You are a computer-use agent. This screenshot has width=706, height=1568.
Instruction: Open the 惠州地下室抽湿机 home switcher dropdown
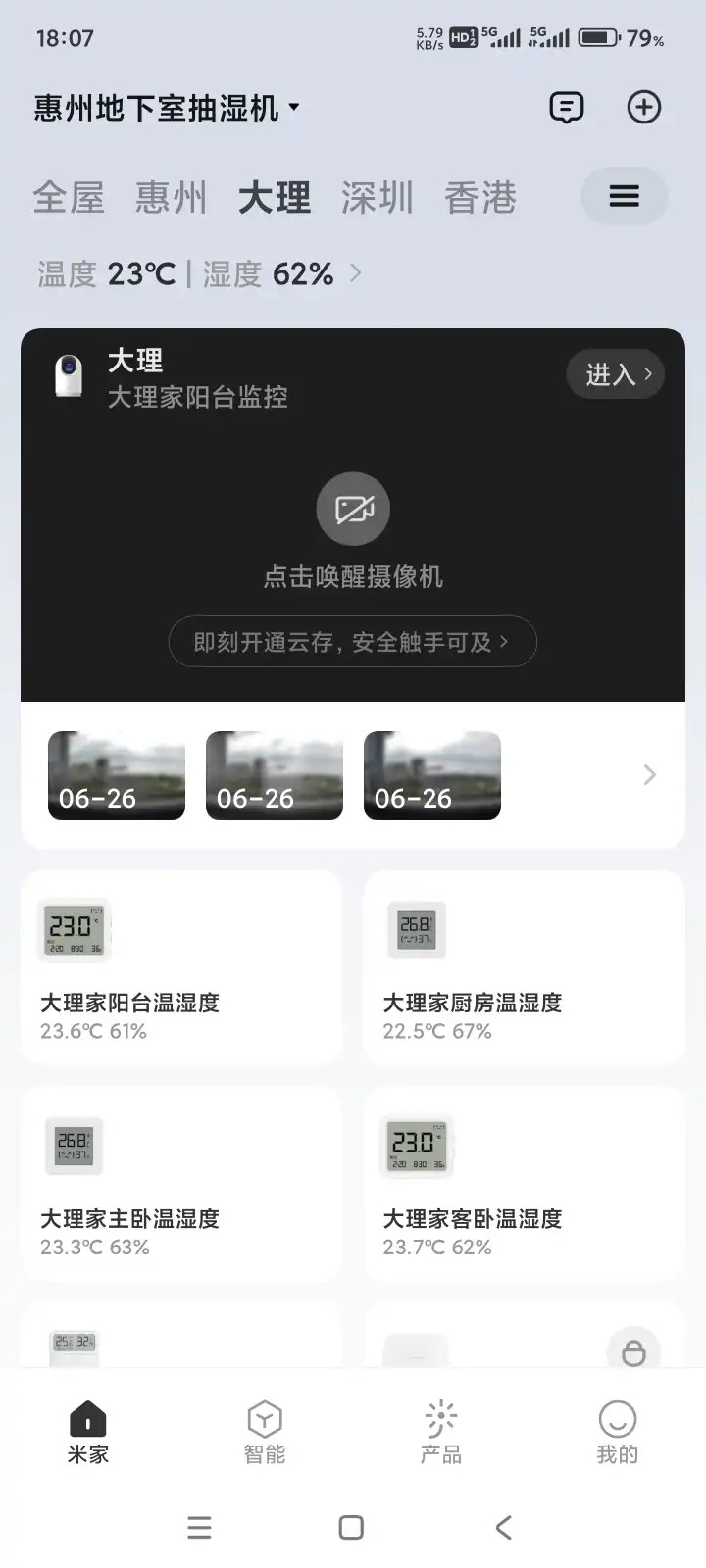click(x=167, y=108)
